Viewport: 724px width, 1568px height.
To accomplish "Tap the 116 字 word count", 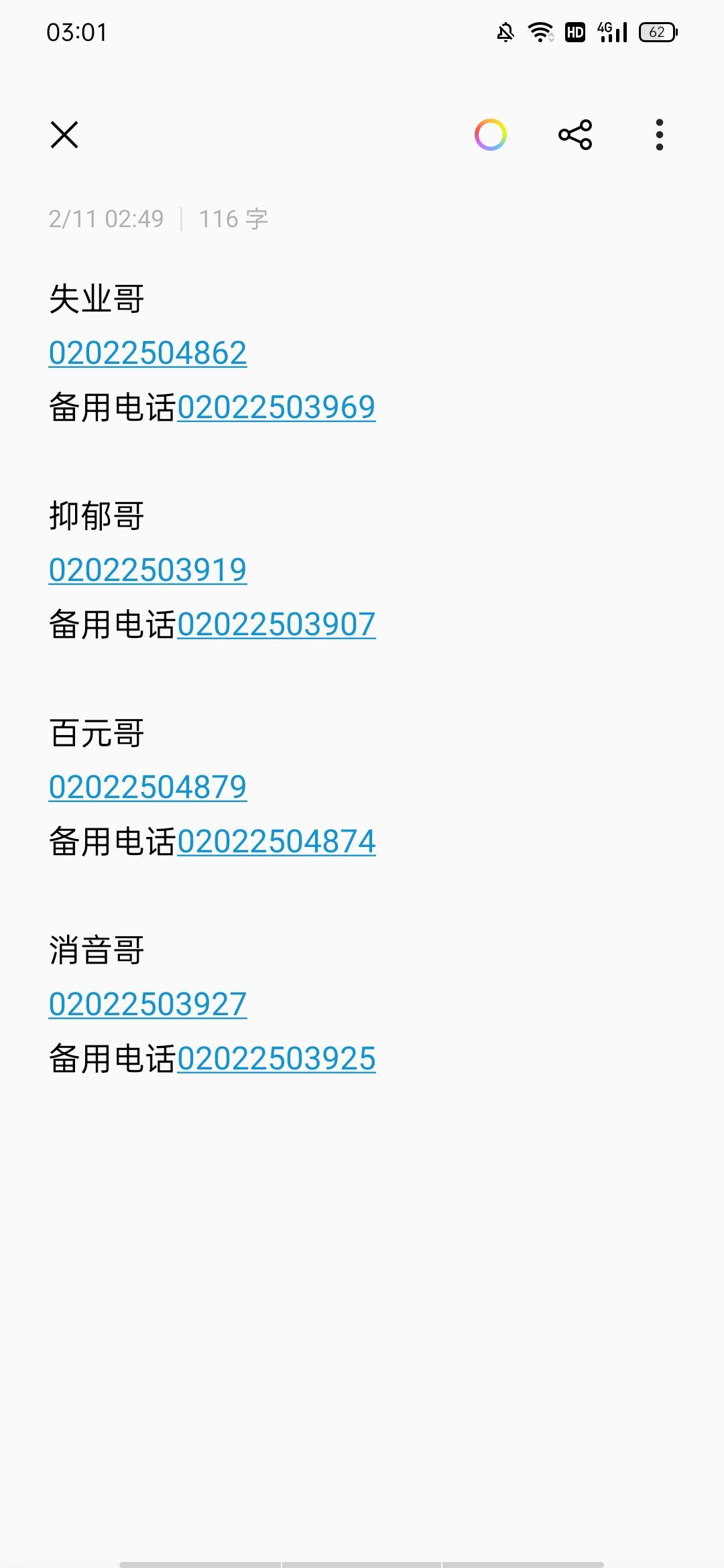I will point(233,218).
